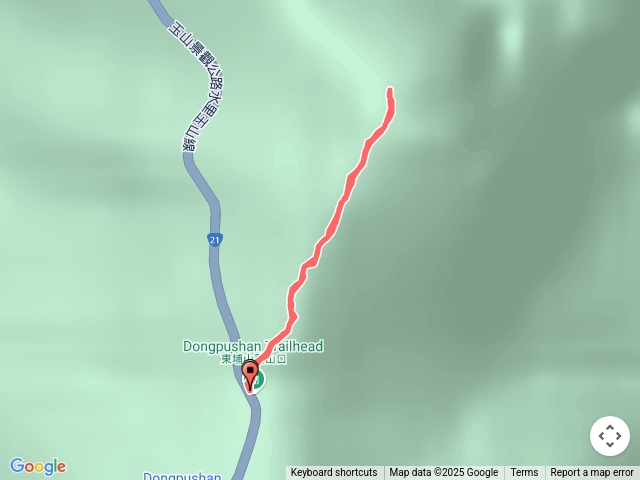Open Google Maps via the Google logo
Viewport: 640px width, 480px height.
tap(38, 466)
